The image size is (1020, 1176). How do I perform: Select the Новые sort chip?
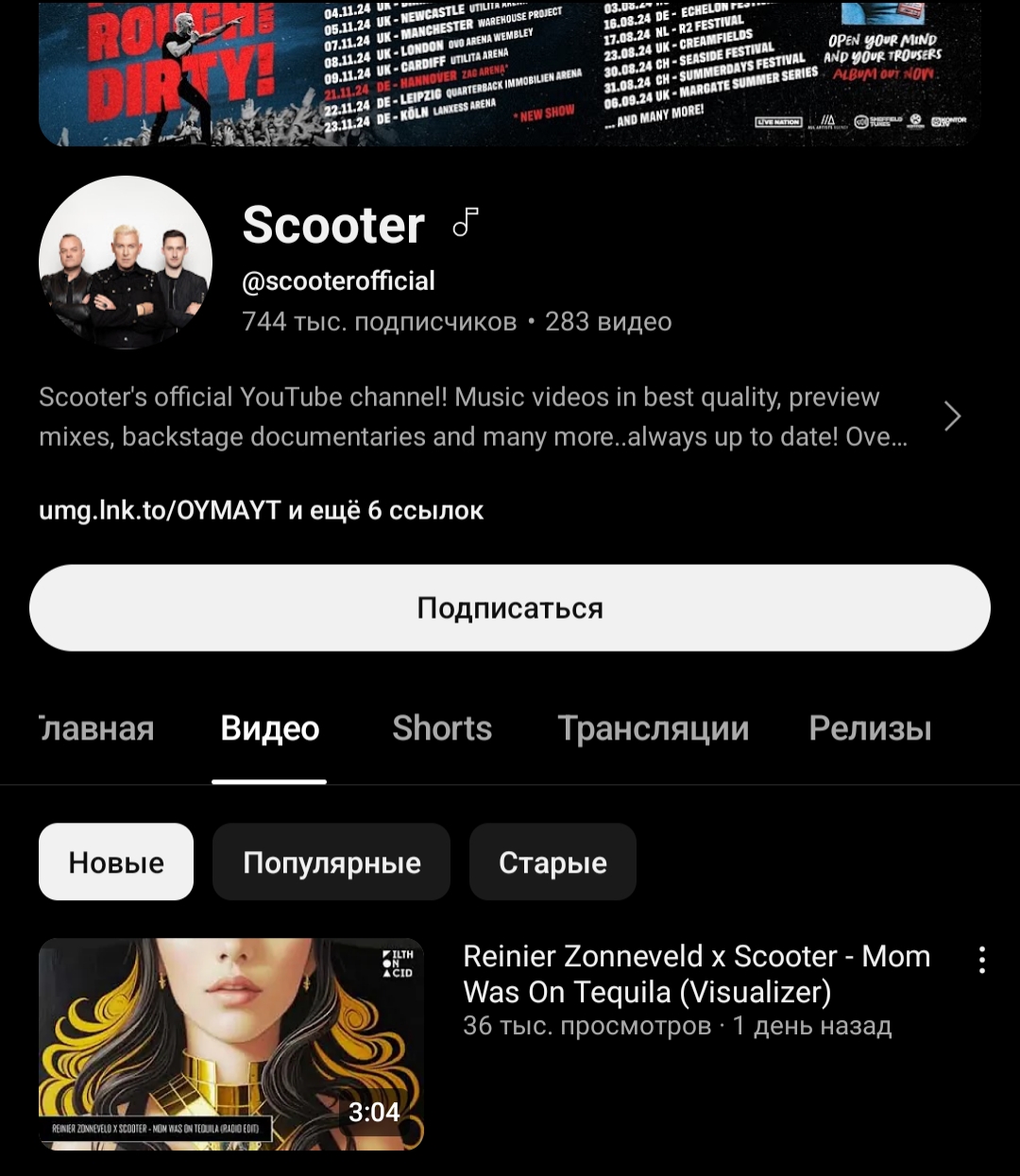pos(116,862)
